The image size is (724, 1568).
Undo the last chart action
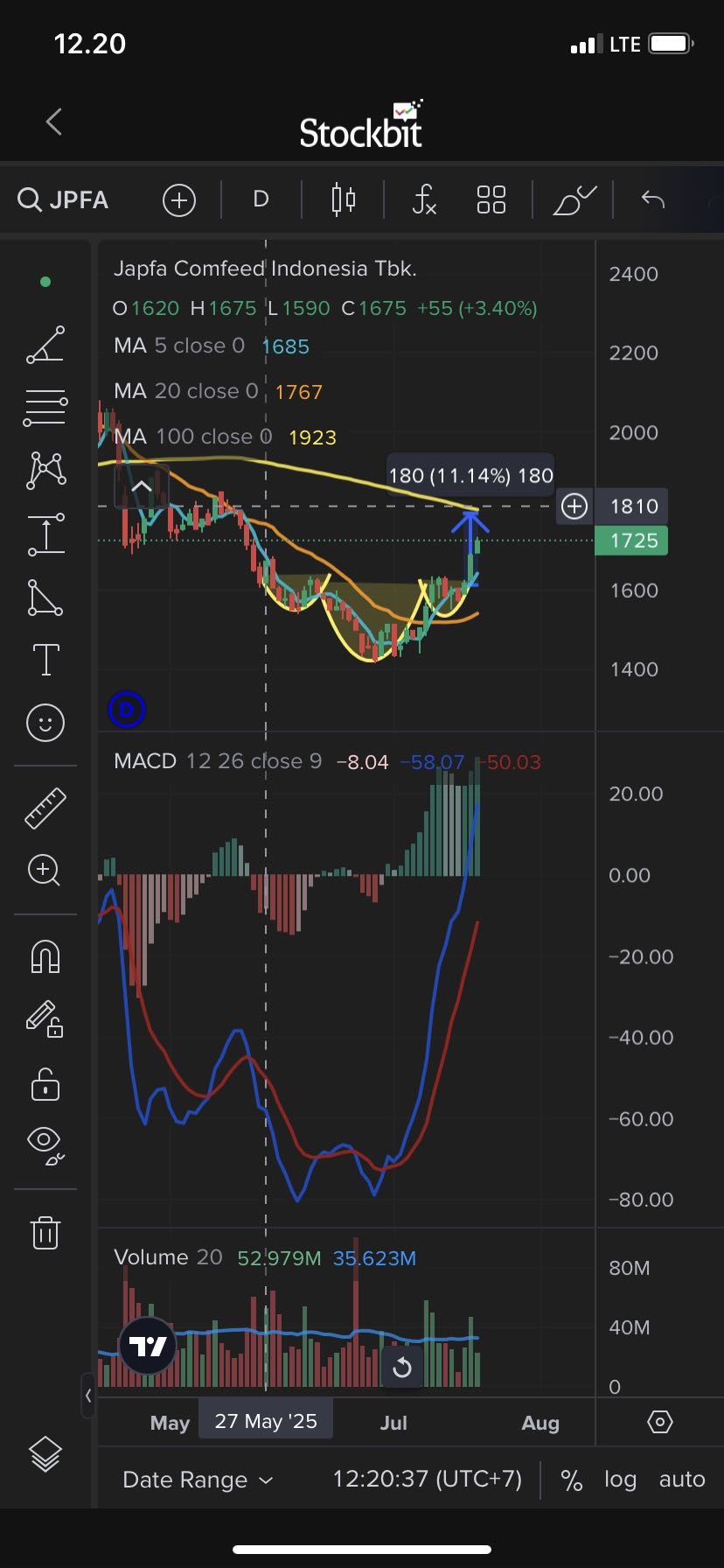click(x=653, y=199)
